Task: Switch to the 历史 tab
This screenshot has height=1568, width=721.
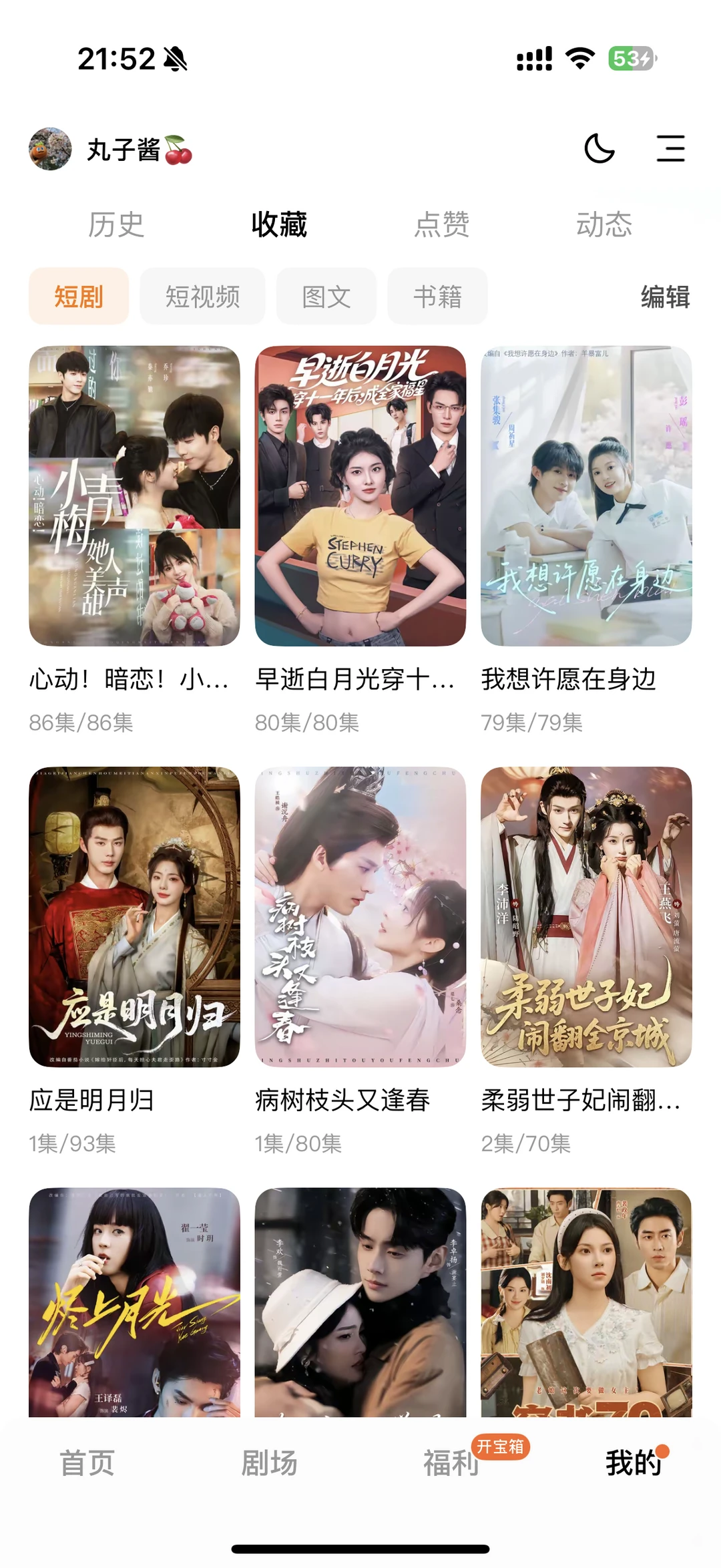Action: [x=116, y=224]
